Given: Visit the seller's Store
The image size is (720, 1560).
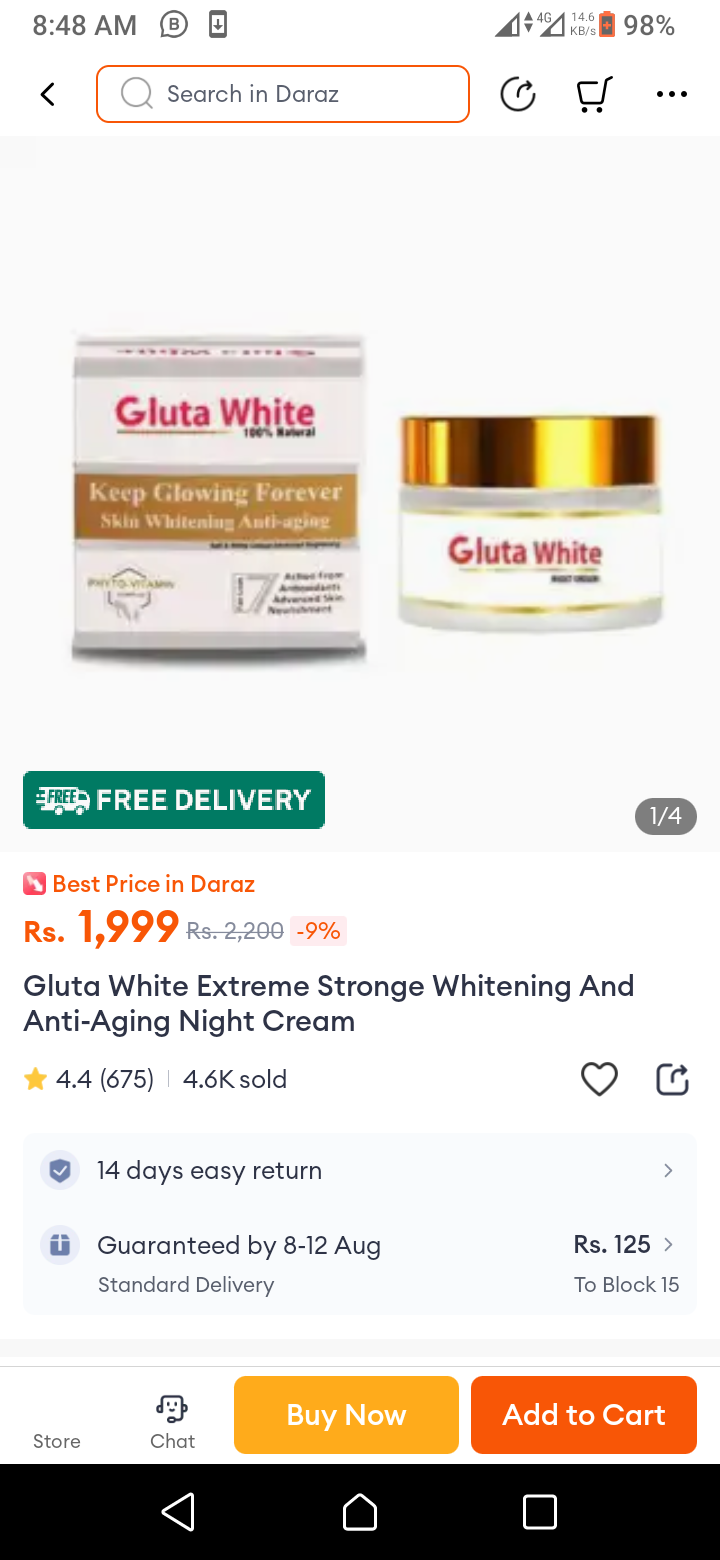Looking at the screenshot, I should 57,1418.
